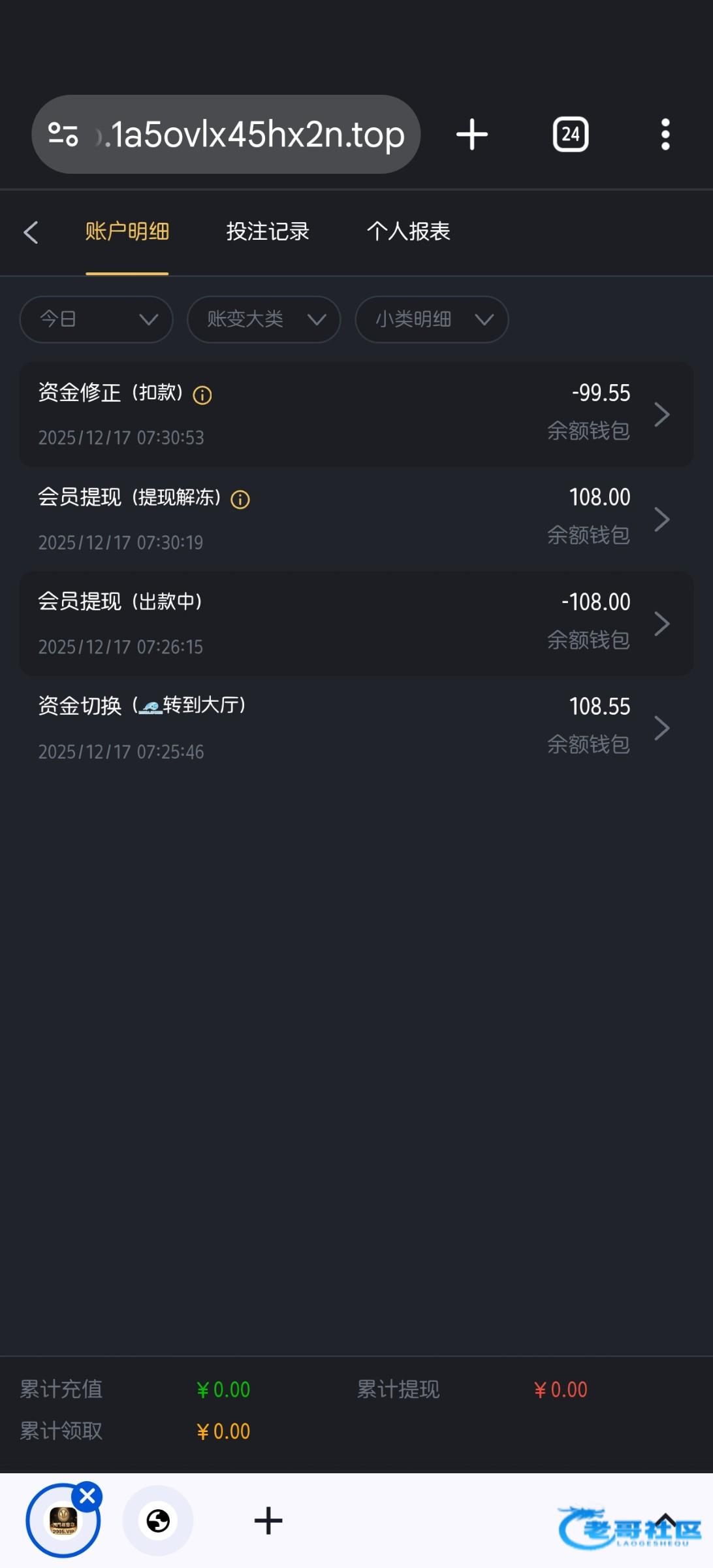Select the 账户明细 tab
Image resolution: width=713 pixels, height=1568 pixels.
pyautogui.click(x=127, y=231)
